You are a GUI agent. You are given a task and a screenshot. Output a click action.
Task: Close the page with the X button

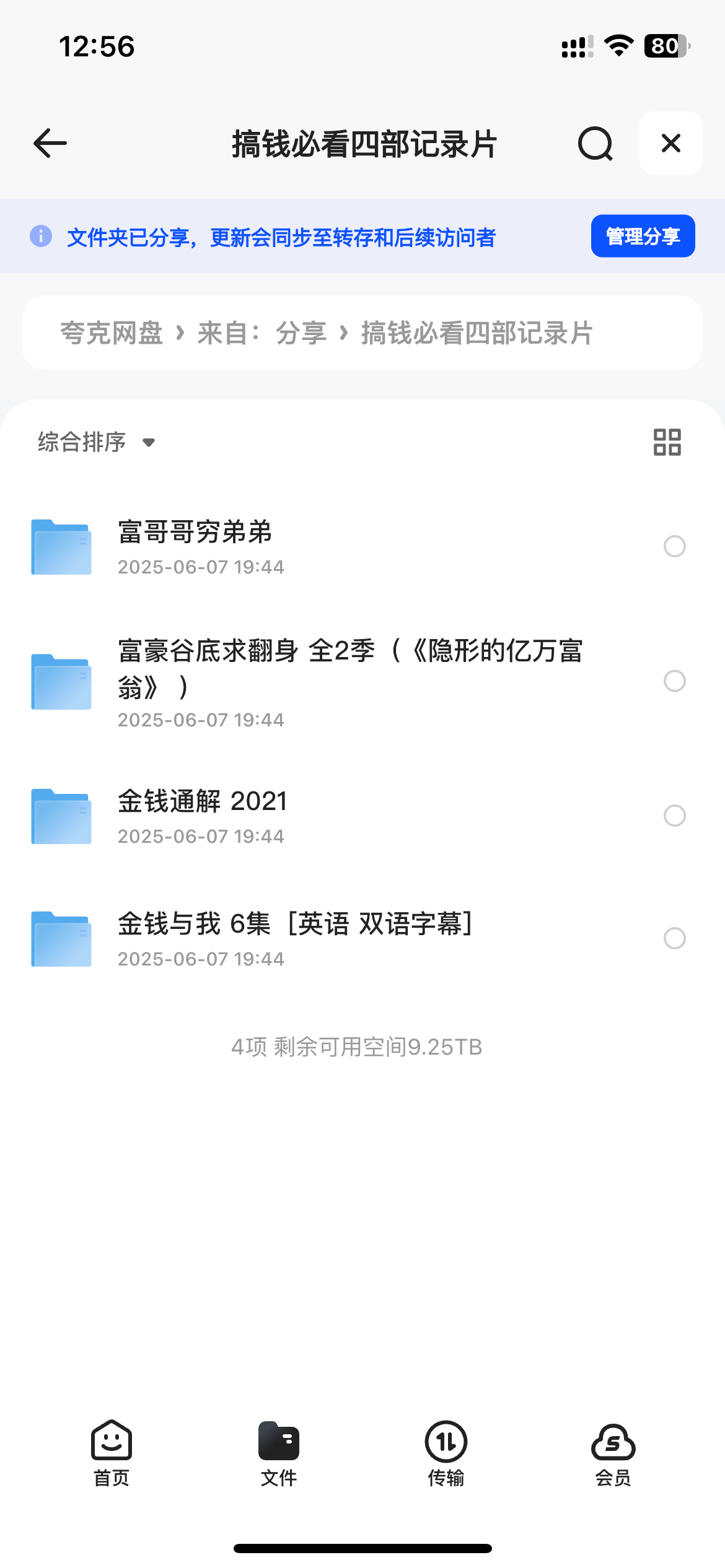(x=671, y=143)
